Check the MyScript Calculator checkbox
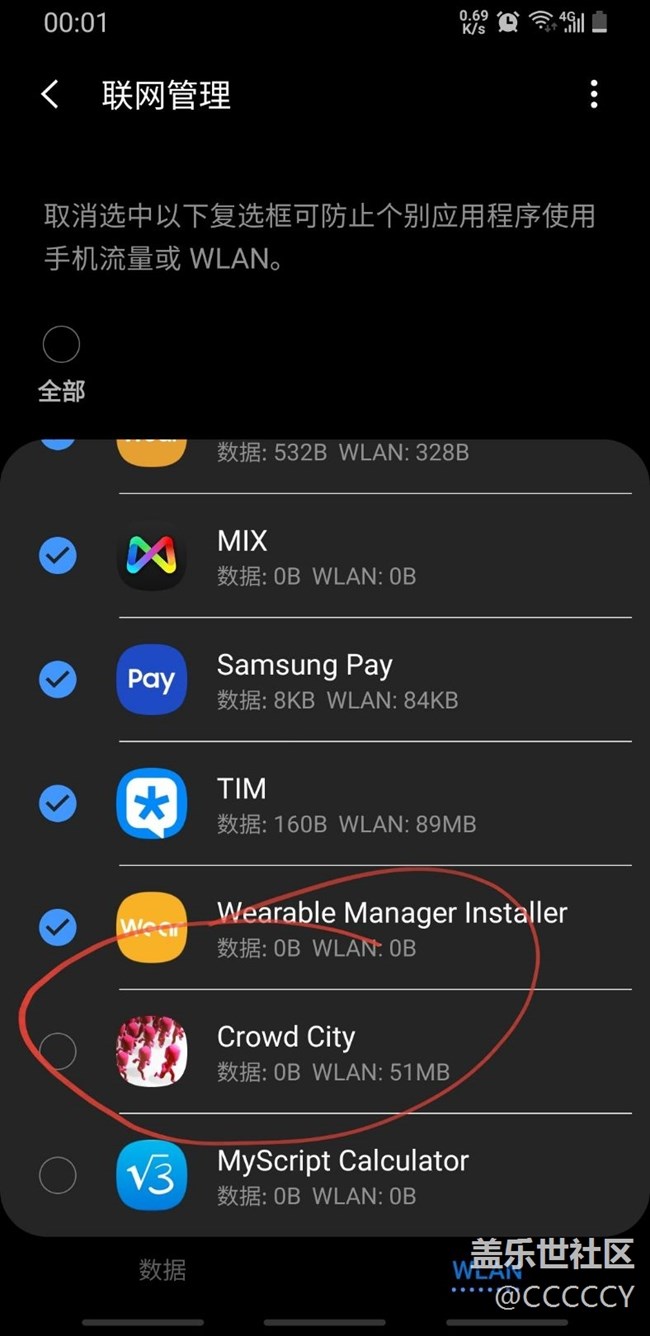 click(x=58, y=1175)
